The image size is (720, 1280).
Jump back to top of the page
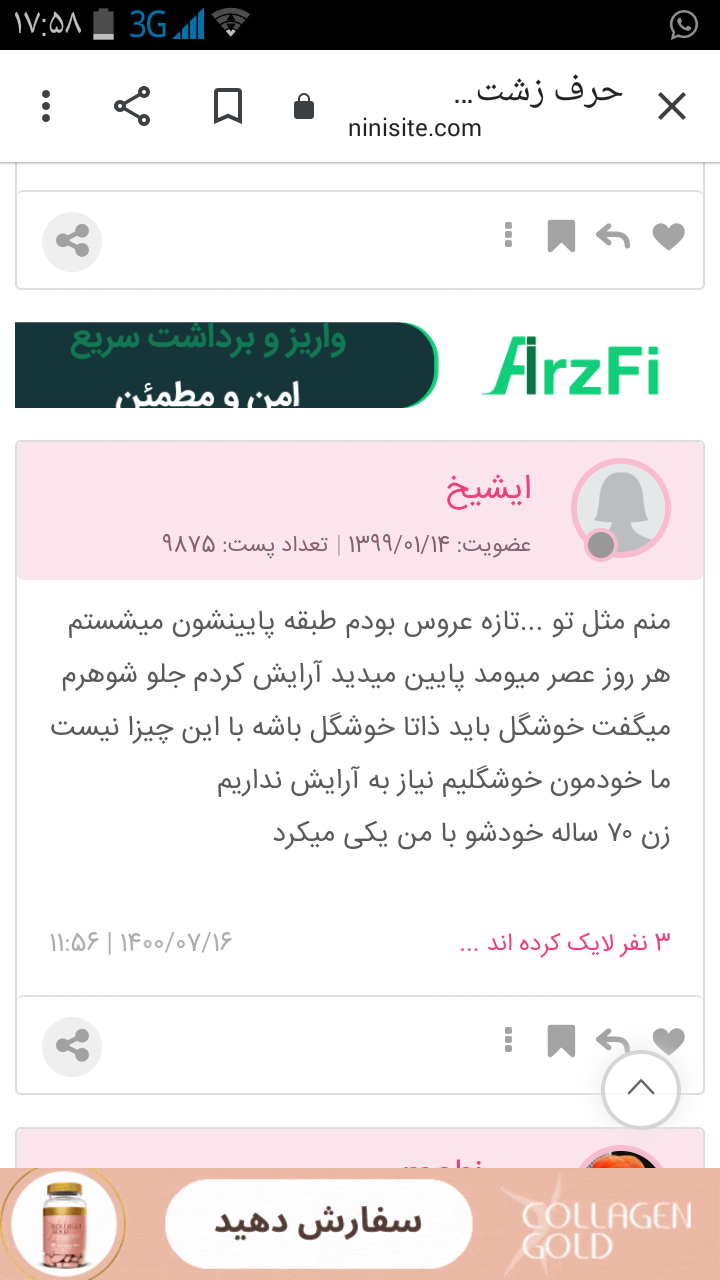[x=641, y=1088]
